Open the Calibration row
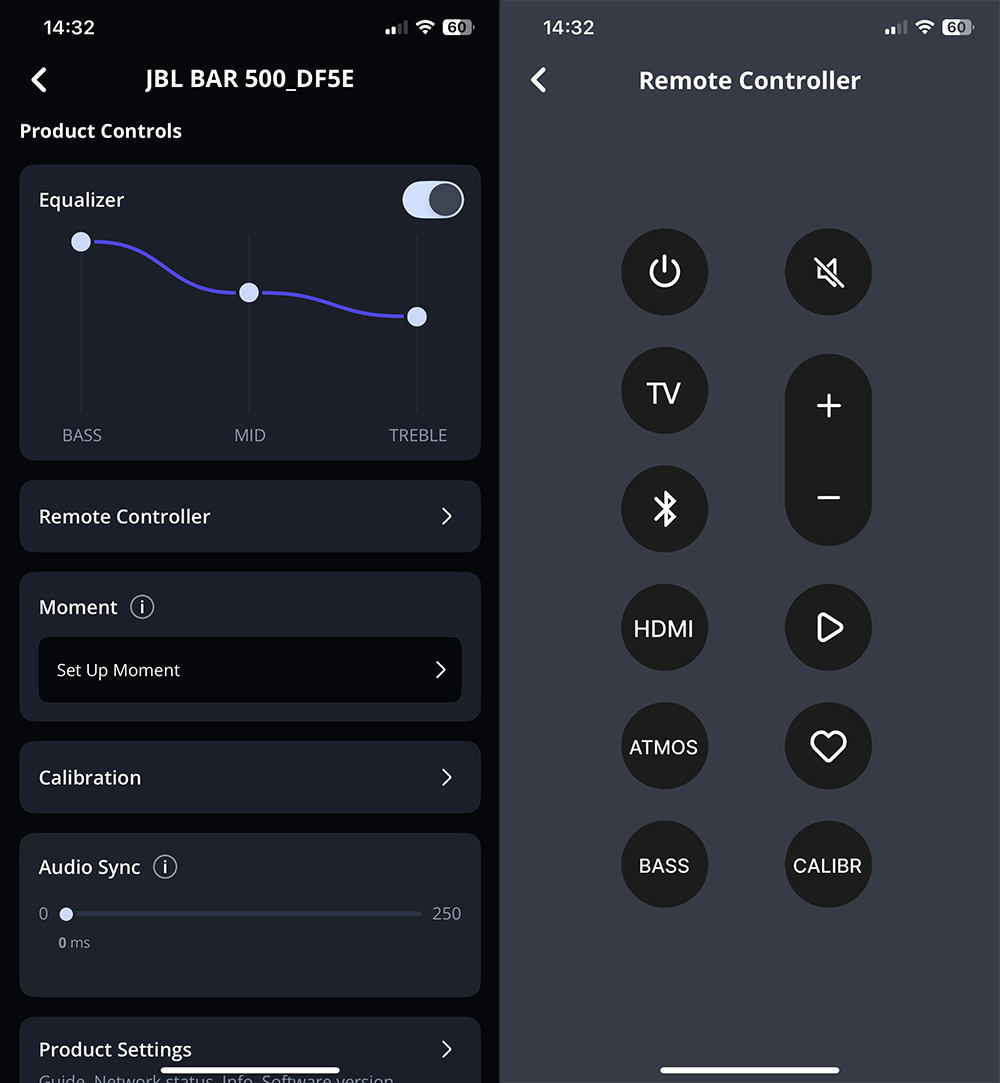 [x=250, y=777]
